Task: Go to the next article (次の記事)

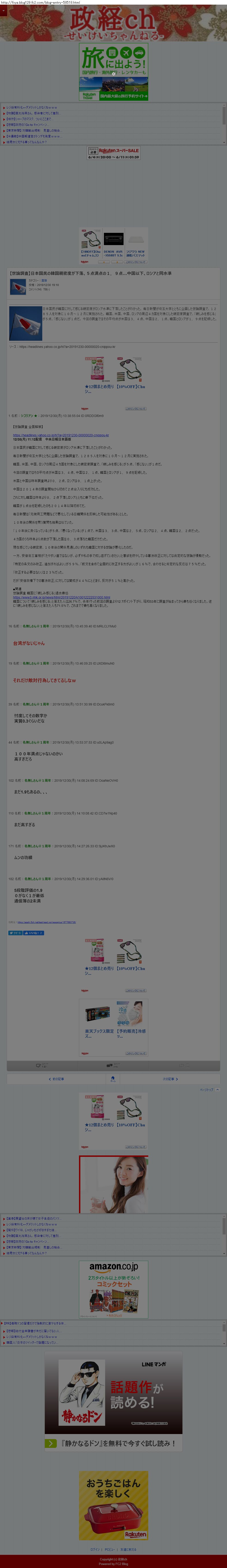Action: (x=170, y=1079)
